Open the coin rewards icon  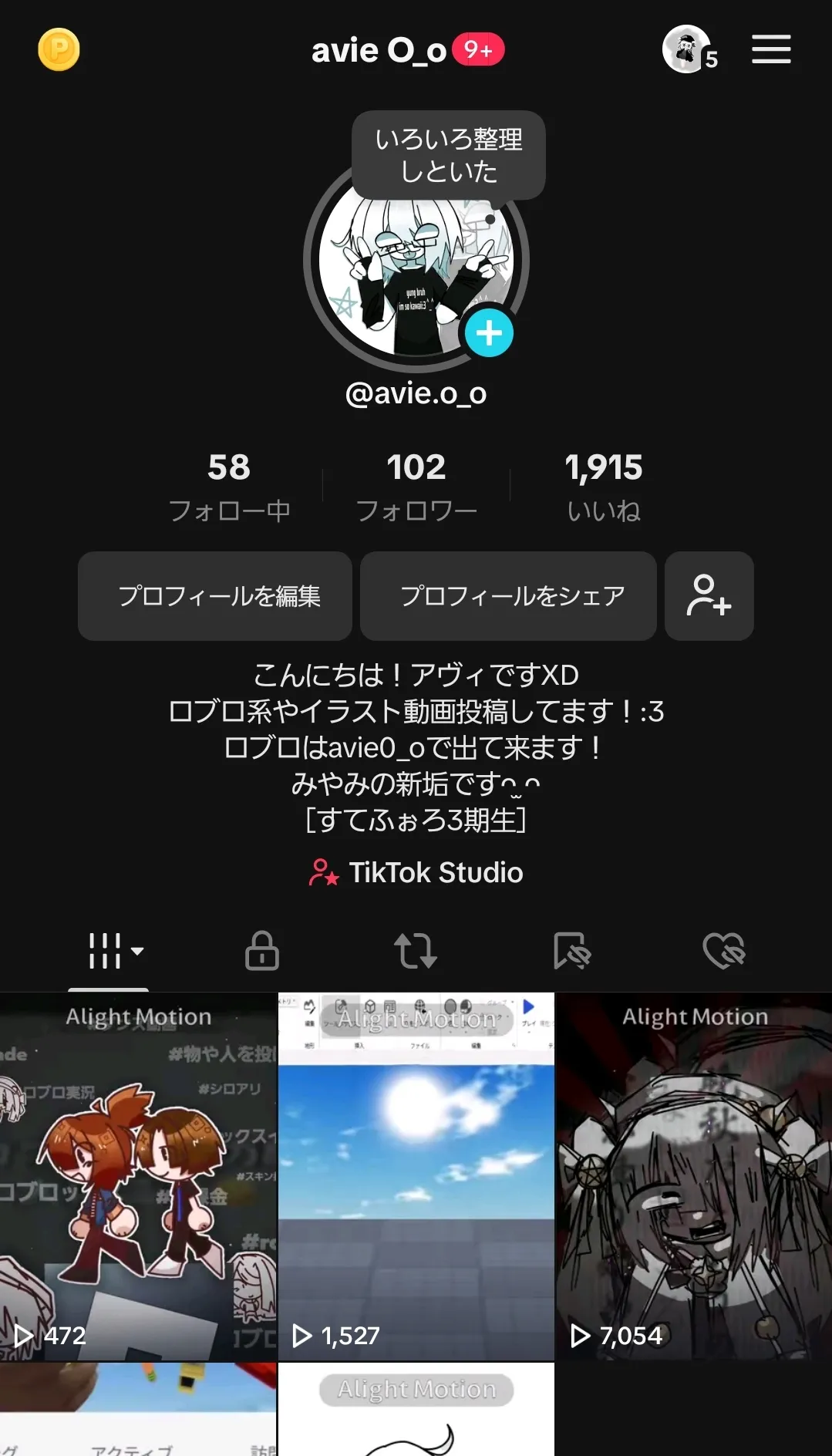click(x=59, y=50)
